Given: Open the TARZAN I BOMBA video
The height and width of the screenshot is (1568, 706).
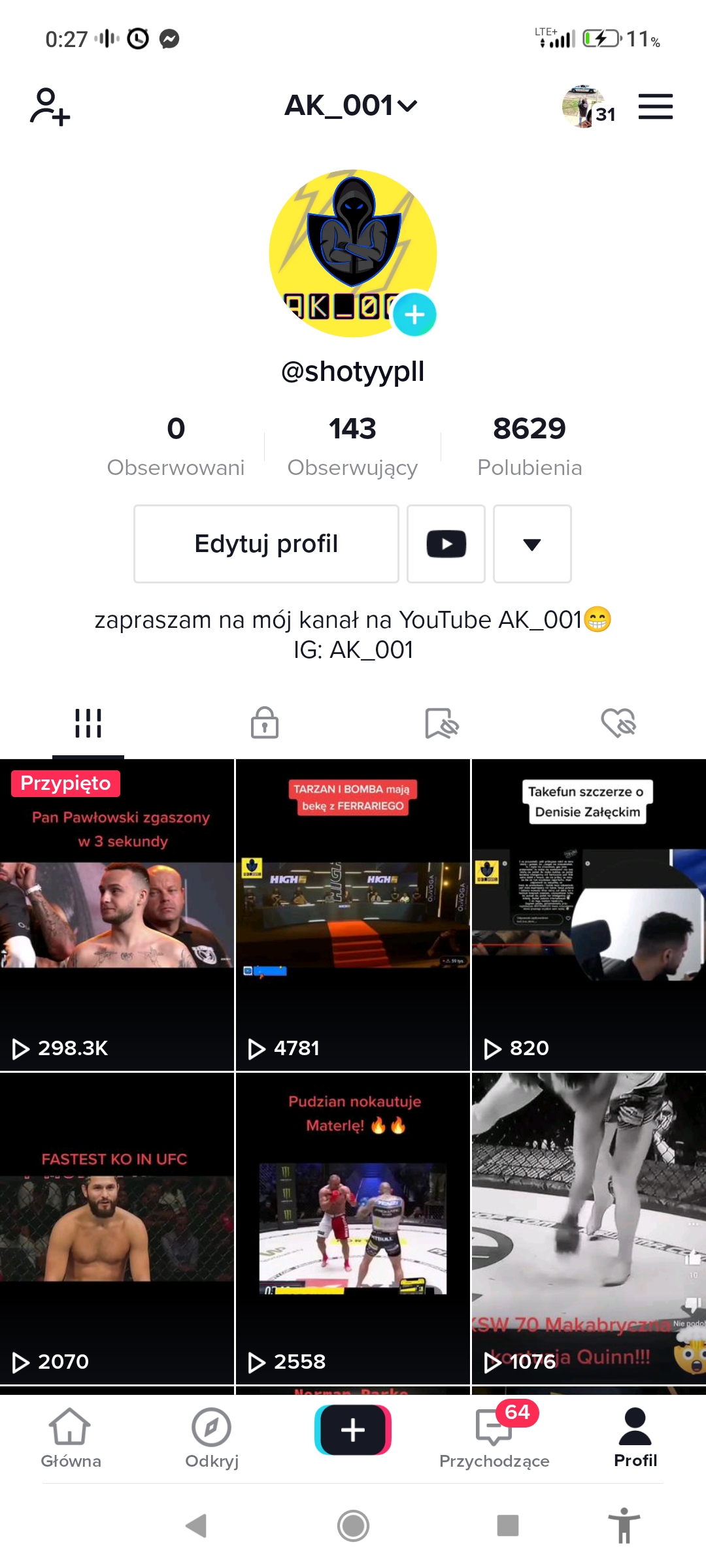Looking at the screenshot, I should point(352,915).
